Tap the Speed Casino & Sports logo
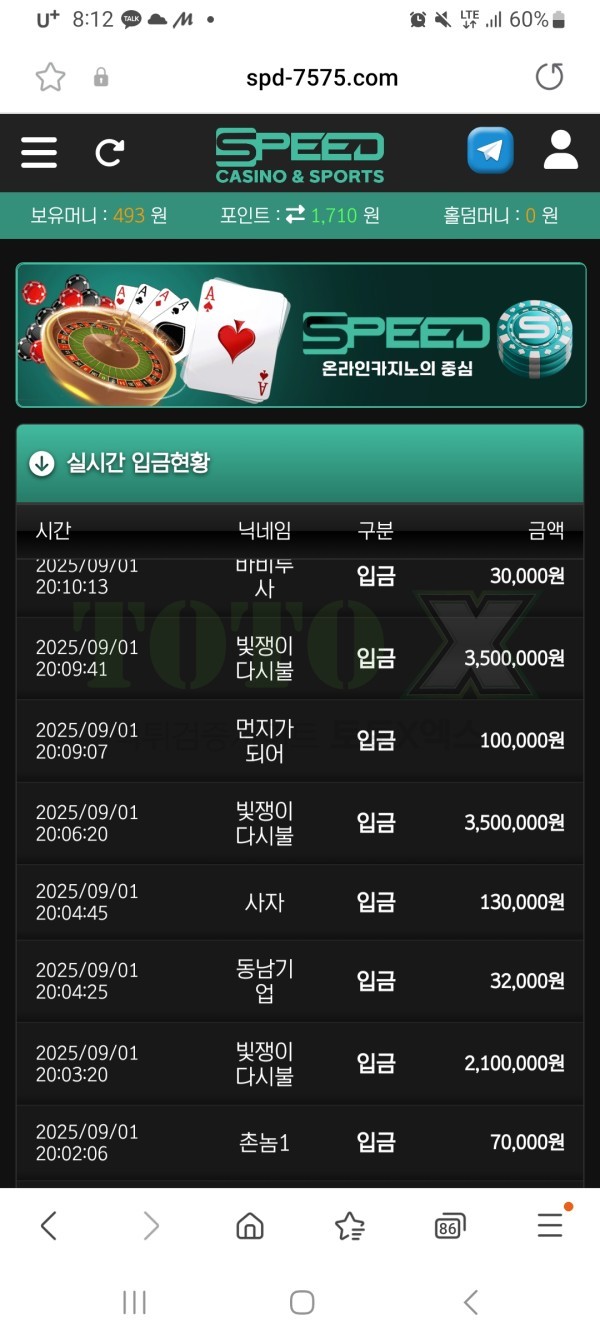 tap(300, 156)
